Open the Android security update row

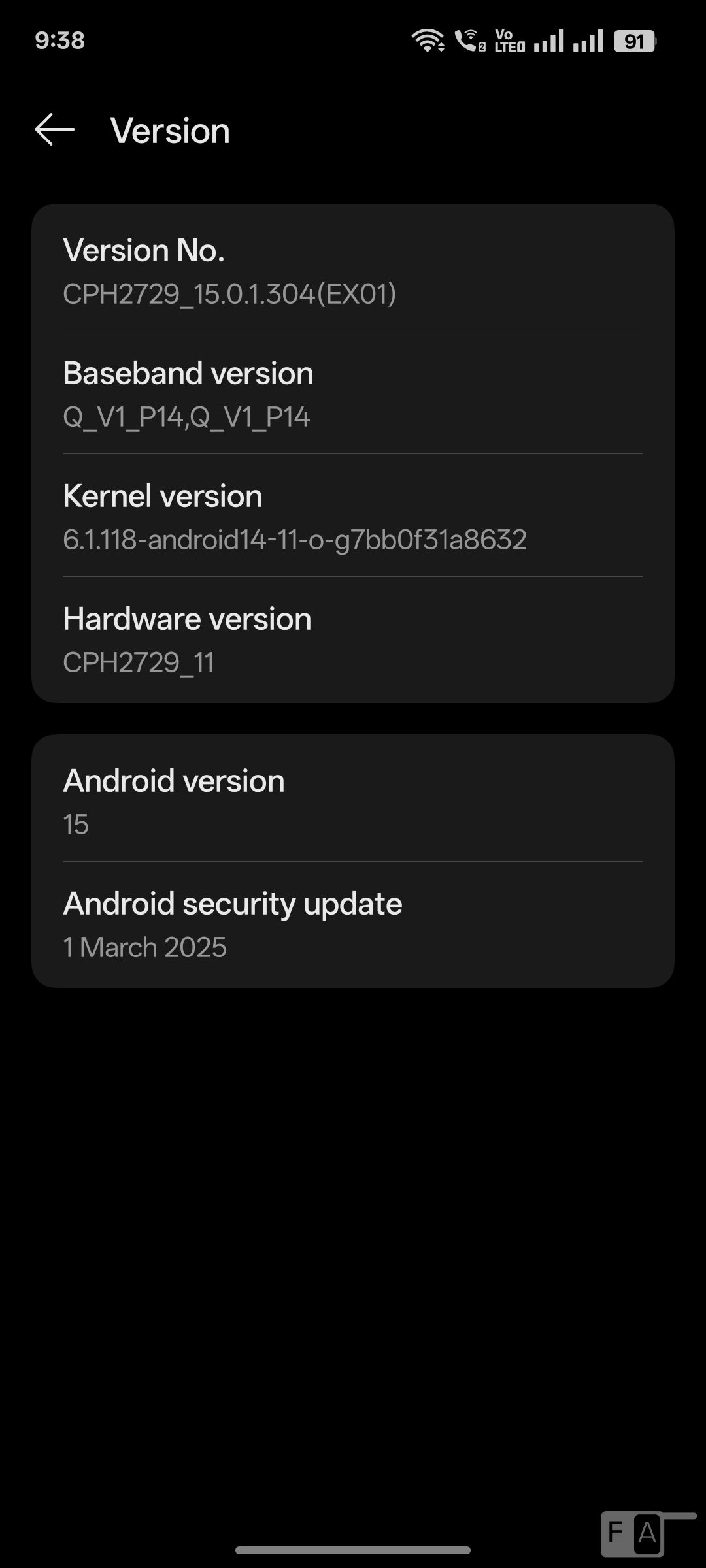pos(353,923)
